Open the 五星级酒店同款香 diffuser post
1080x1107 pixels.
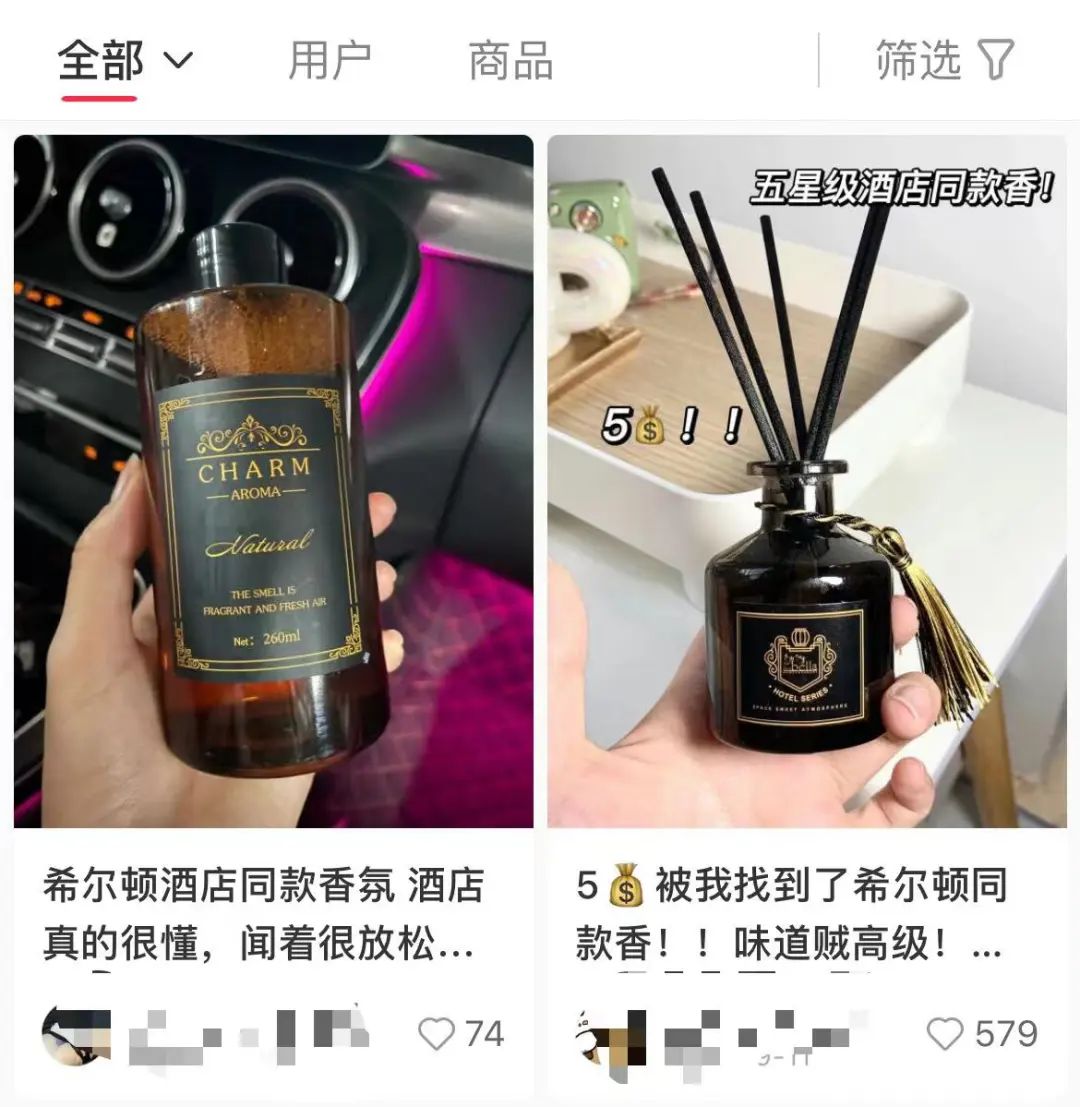pos(806,480)
